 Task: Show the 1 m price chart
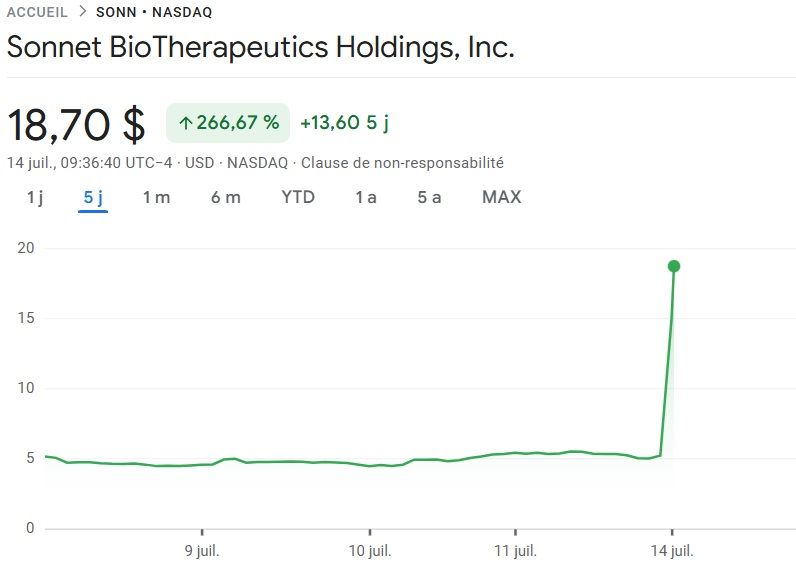(156, 197)
